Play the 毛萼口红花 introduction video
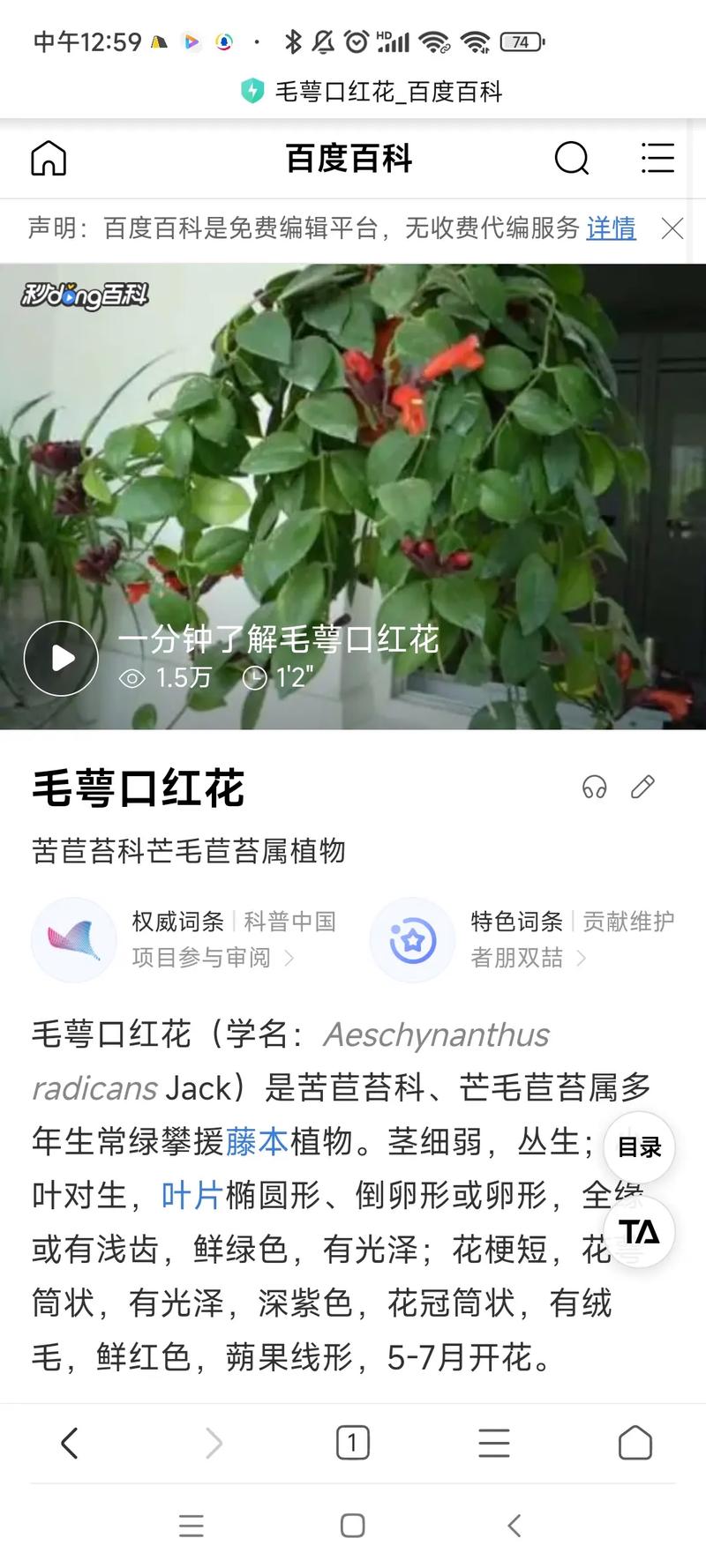This screenshot has height=1568, width=706. pyautogui.click(x=61, y=658)
